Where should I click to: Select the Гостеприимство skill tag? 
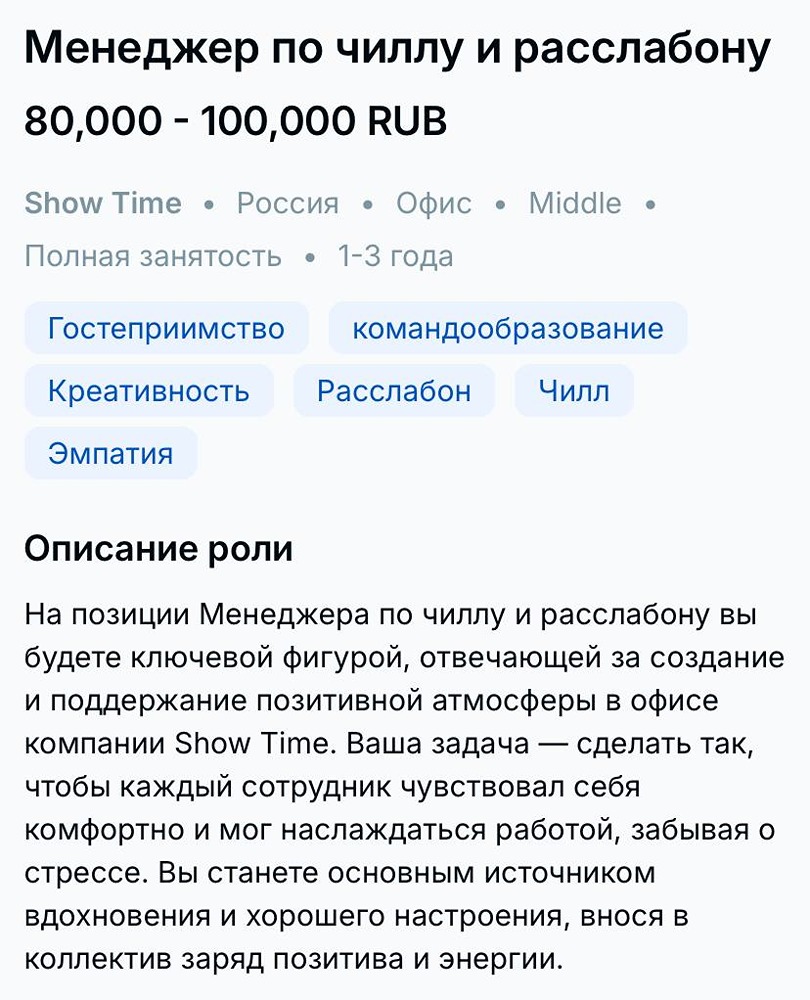[166, 327]
